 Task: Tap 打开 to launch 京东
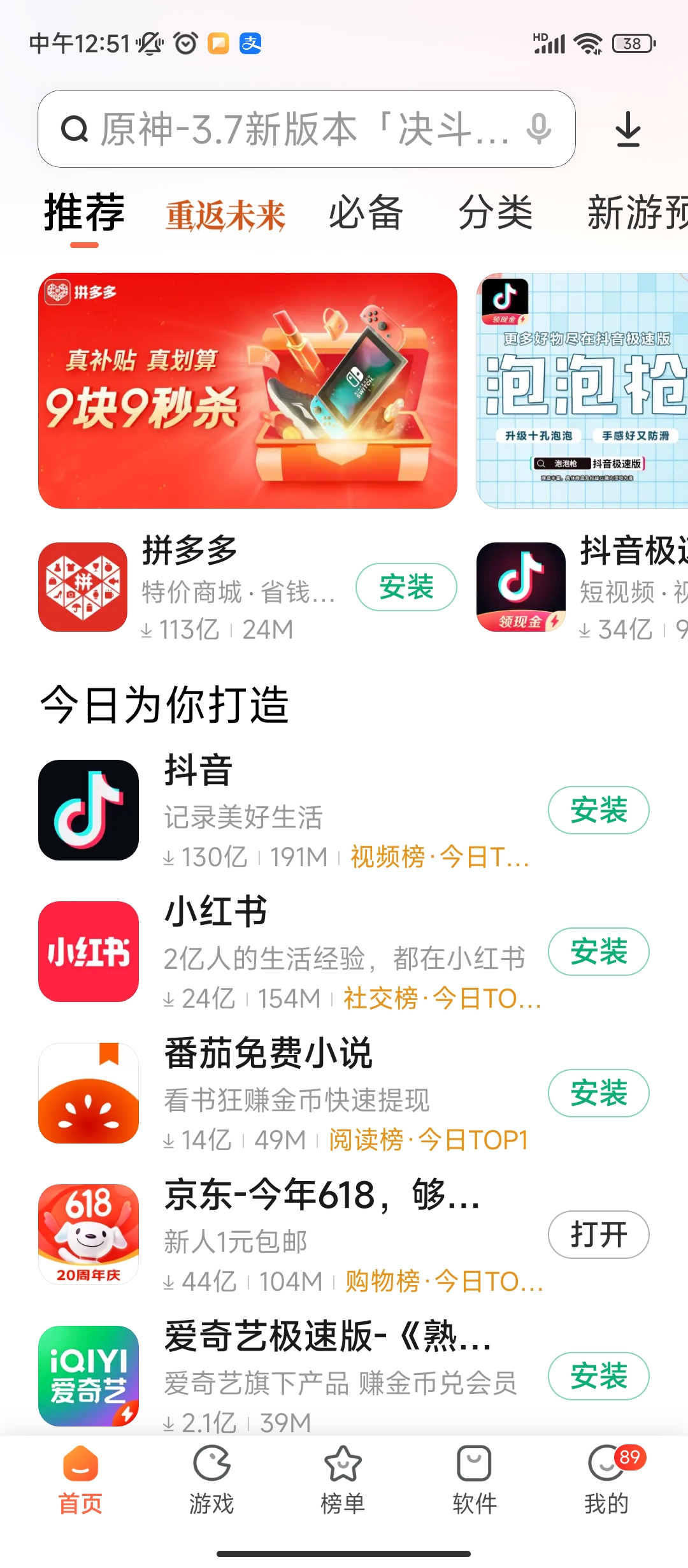tap(598, 1235)
